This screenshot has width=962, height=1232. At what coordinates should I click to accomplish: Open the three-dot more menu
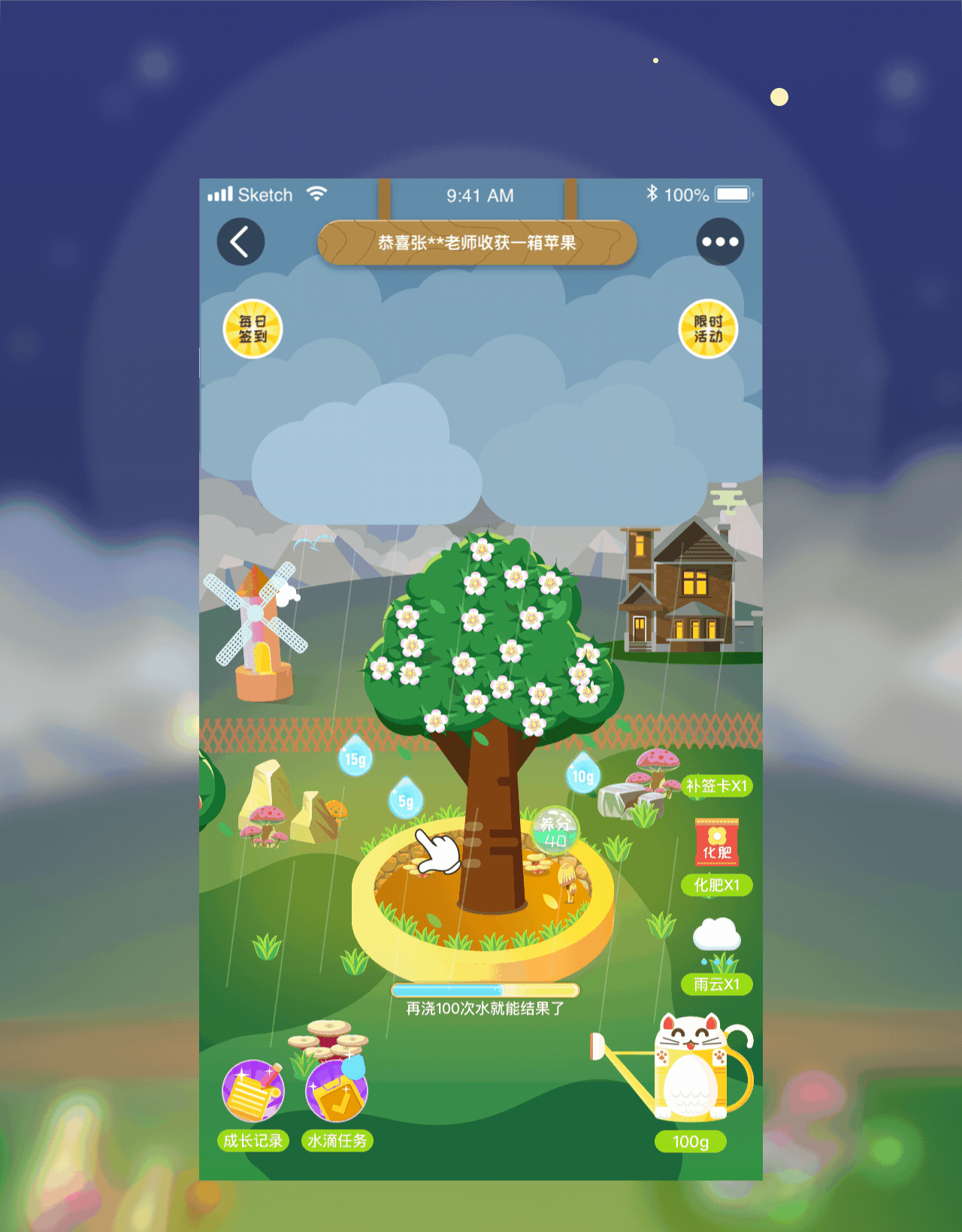coord(720,242)
